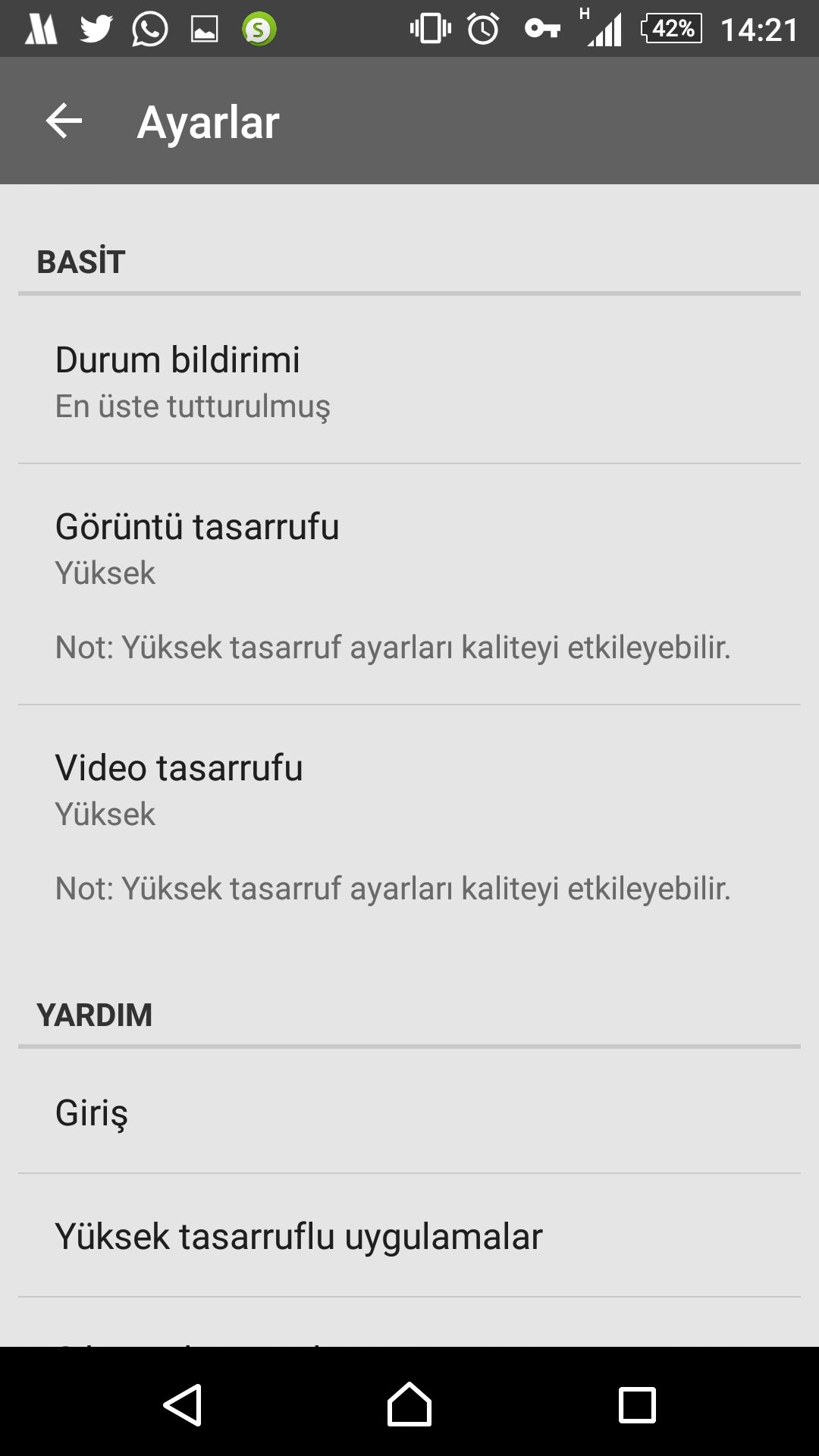Tap the system home button
This screenshot has width=819, height=1456.
[x=409, y=1404]
